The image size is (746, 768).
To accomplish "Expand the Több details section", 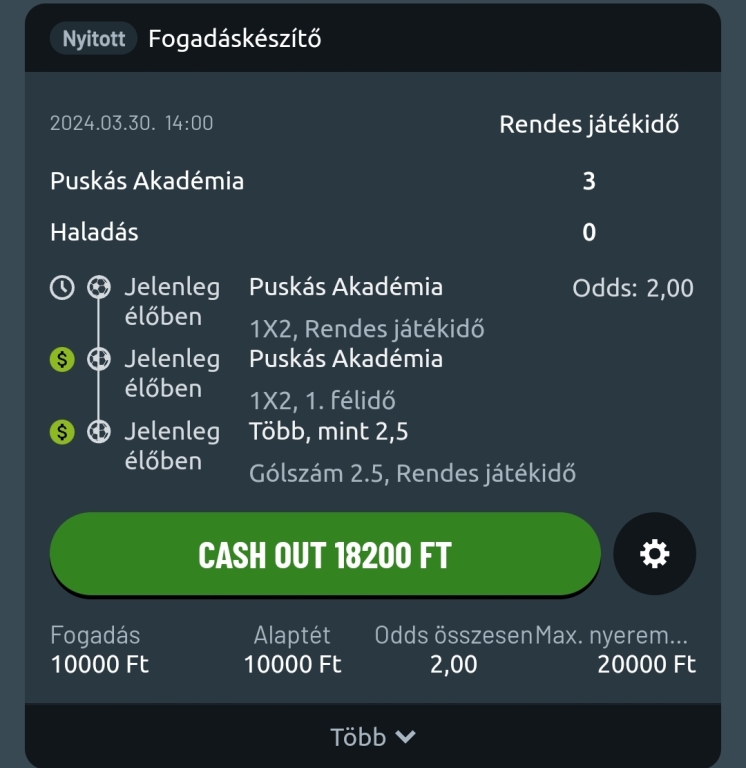I will pos(372,737).
